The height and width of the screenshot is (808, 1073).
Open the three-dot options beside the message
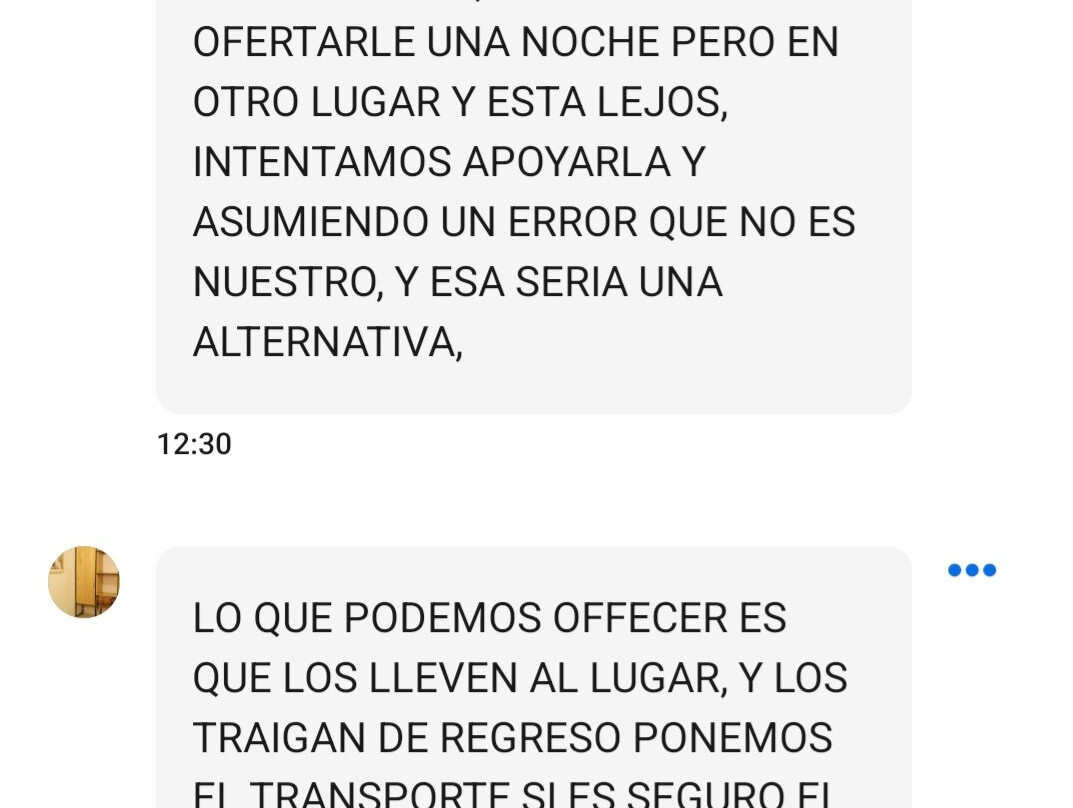(x=971, y=570)
